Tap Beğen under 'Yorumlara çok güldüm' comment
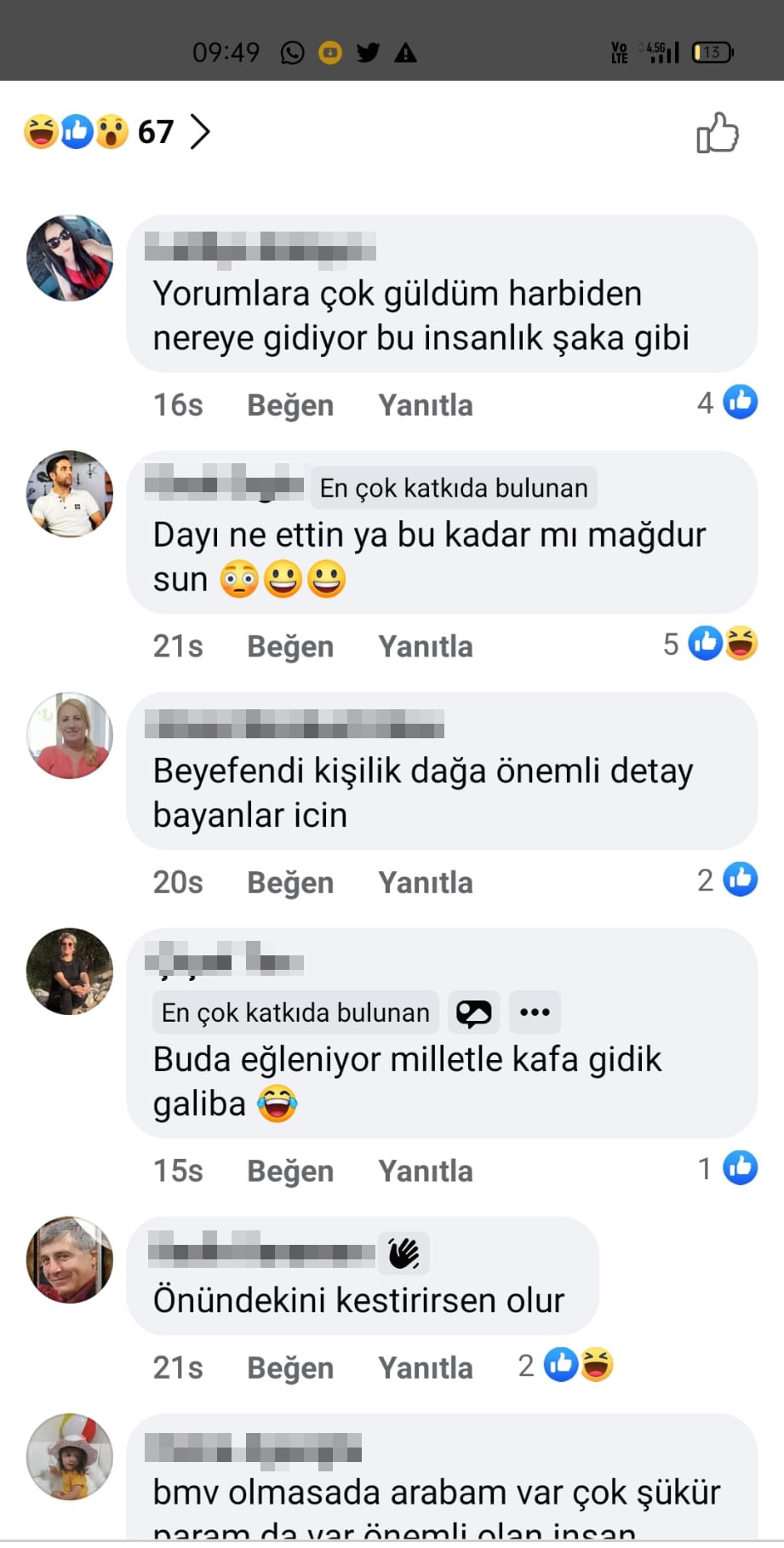This screenshot has width=784, height=1548. click(x=289, y=405)
